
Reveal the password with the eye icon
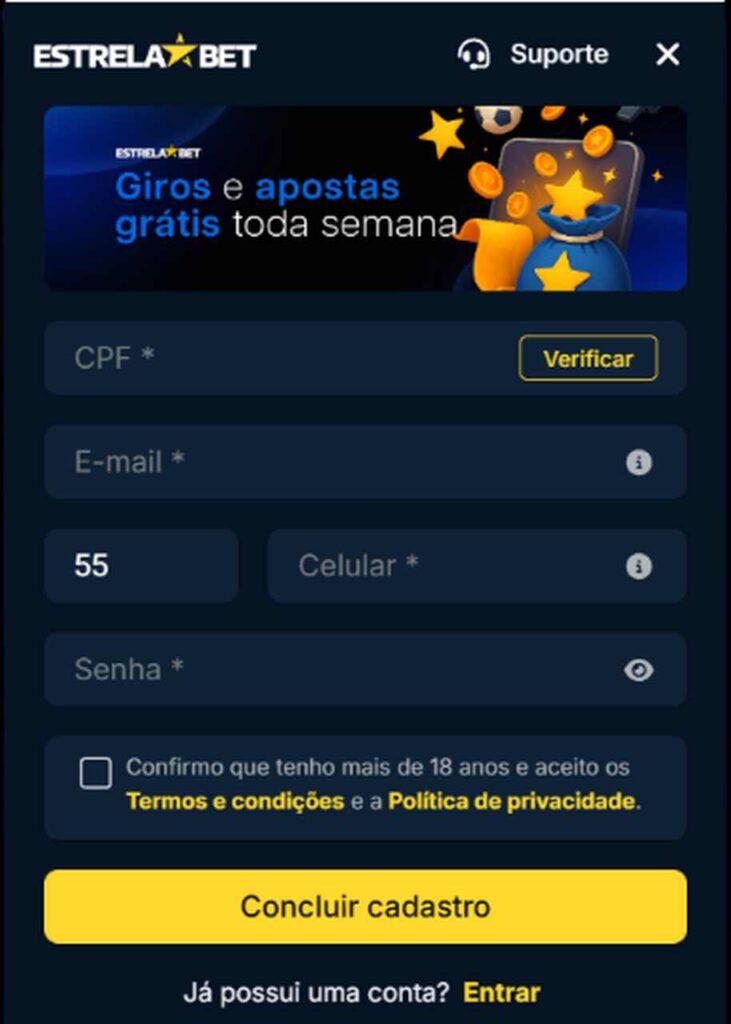click(x=640, y=670)
